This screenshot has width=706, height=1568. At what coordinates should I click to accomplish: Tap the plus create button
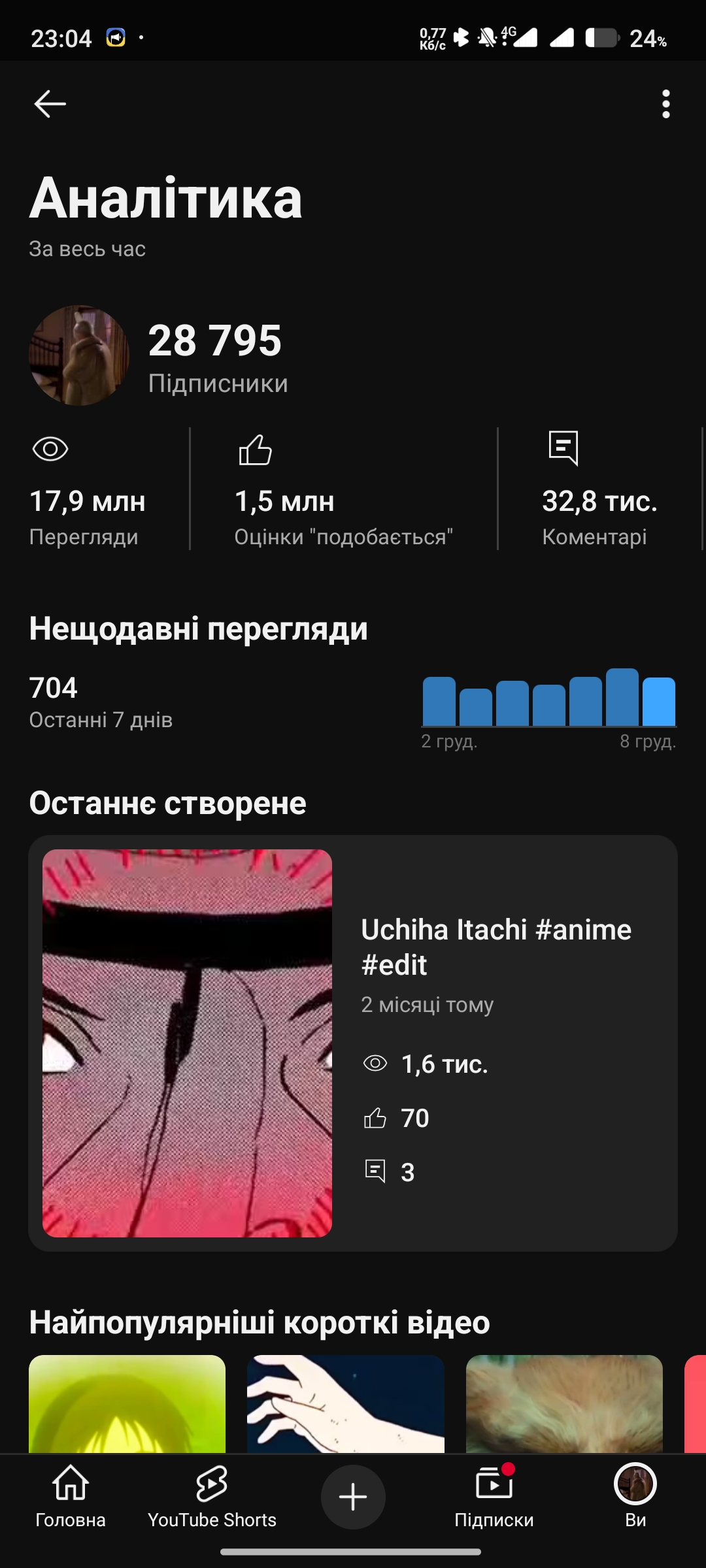[353, 1497]
